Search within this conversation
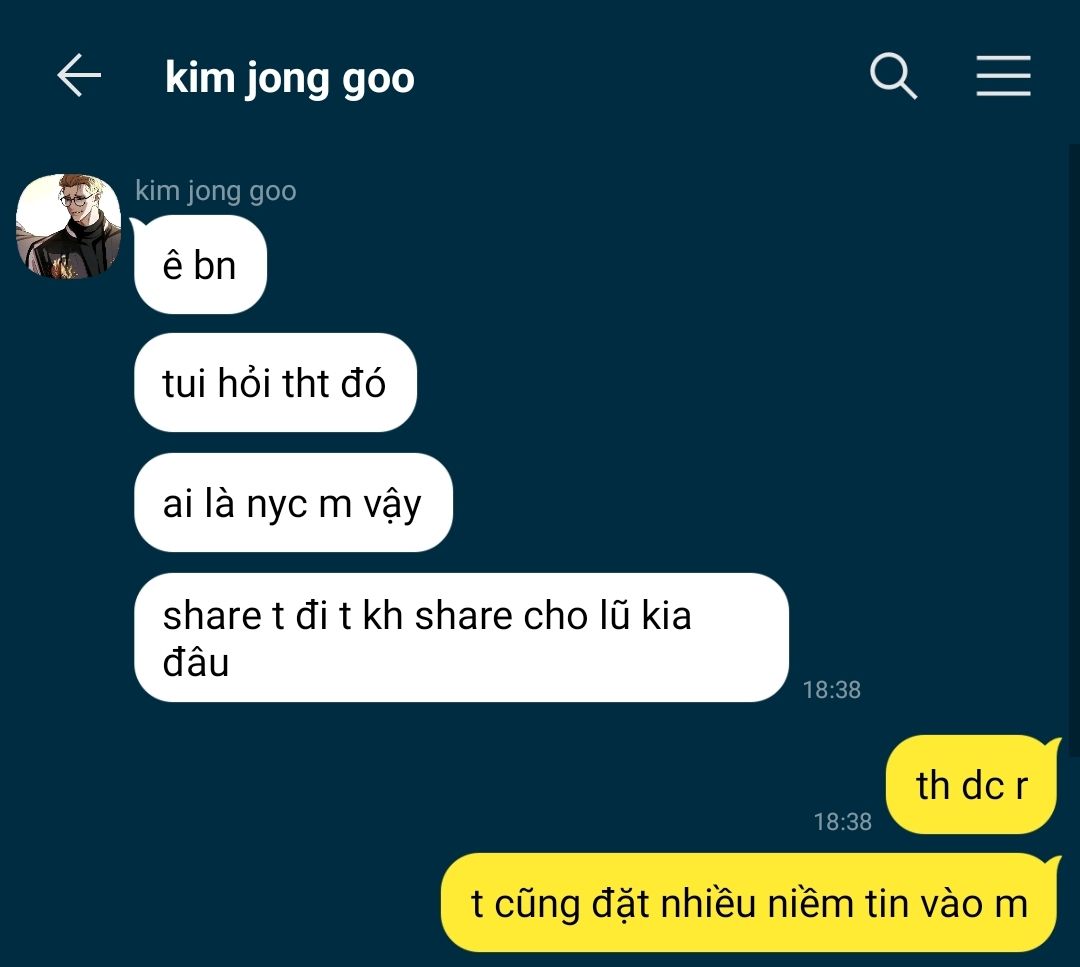The height and width of the screenshot is (967, 1080). (893, 77)
